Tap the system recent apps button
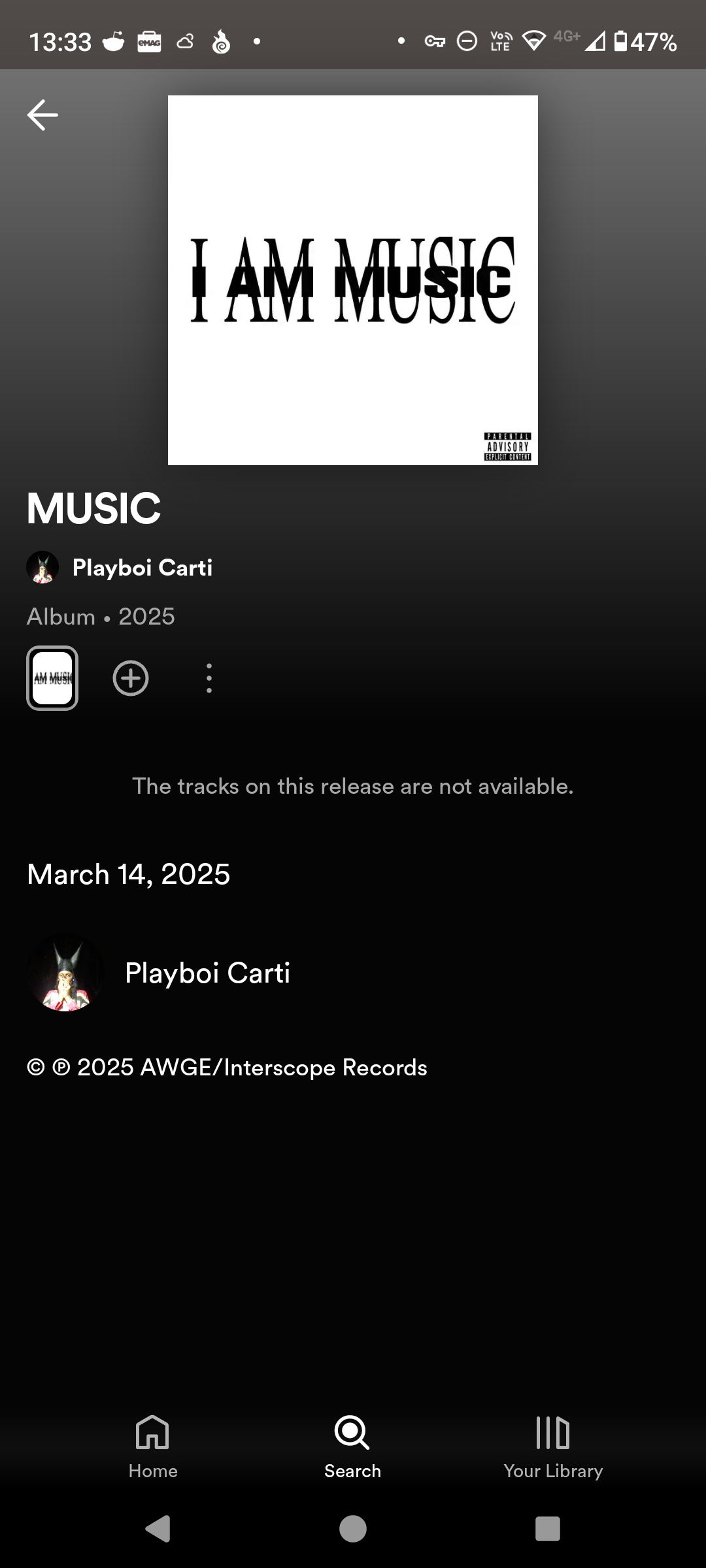Image resolution: width=706 pixels, height=1568 pixels. [x=548, y=1529]
